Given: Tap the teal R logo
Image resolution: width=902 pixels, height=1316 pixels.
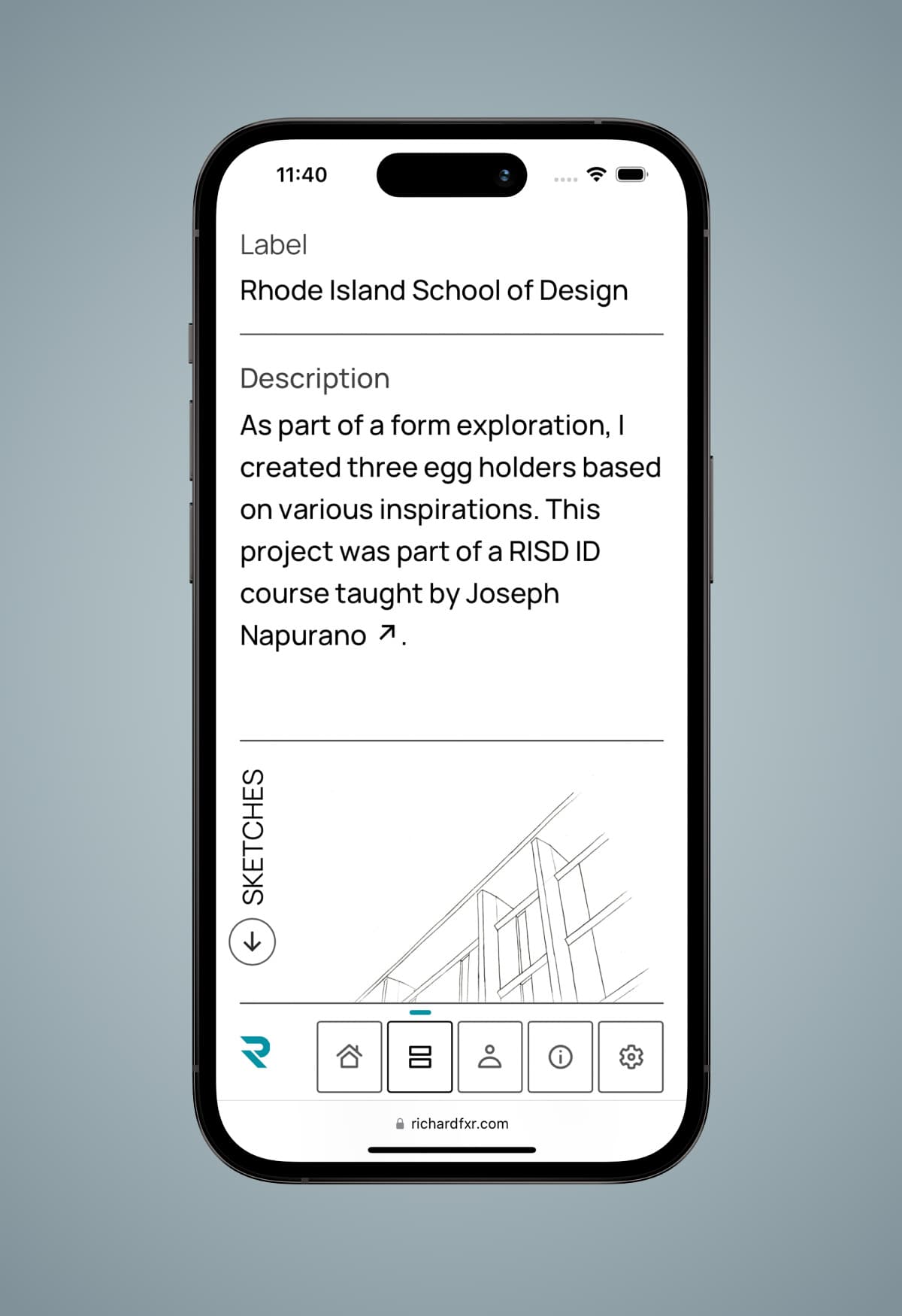Looking at the screenshot, I should coord(256,1052).
